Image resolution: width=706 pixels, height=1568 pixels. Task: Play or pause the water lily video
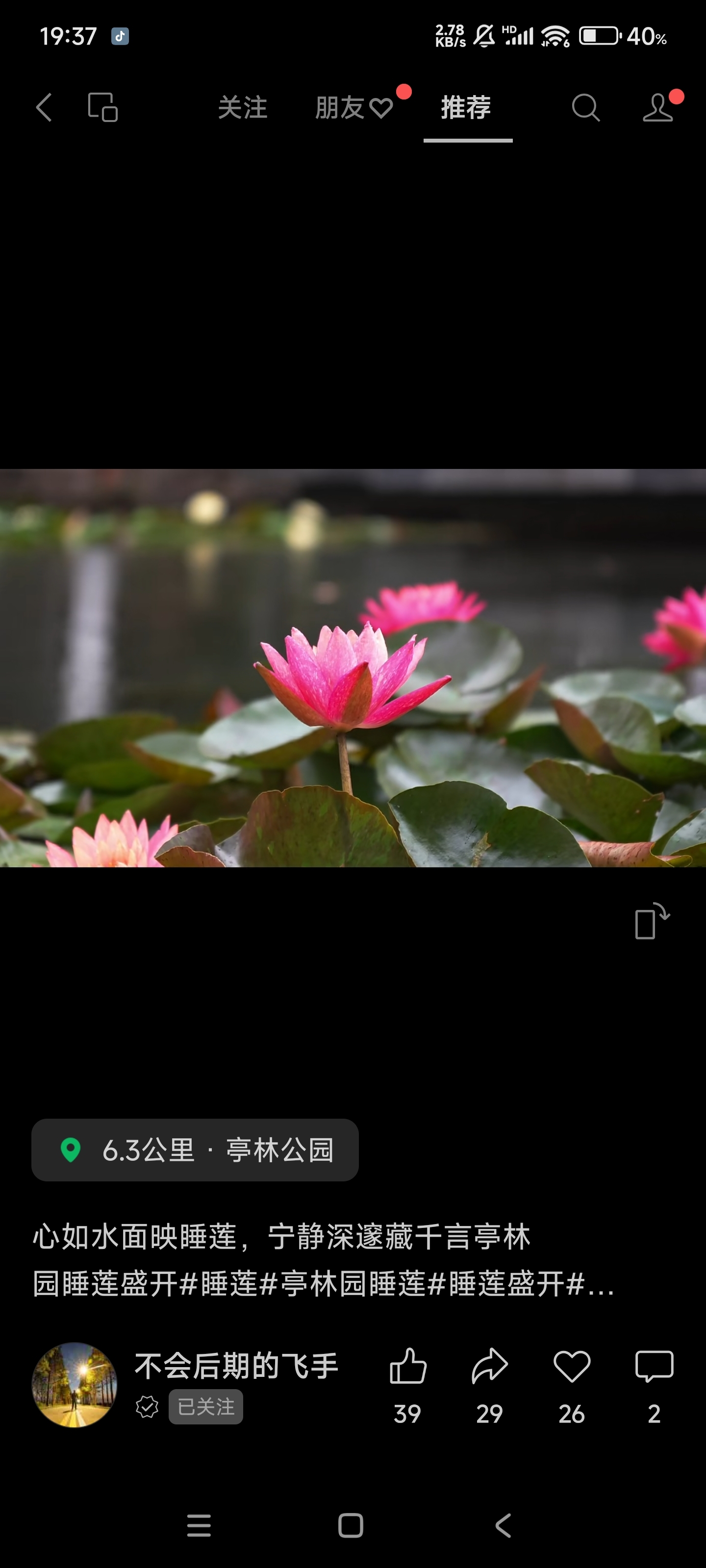tap(353, 668)
